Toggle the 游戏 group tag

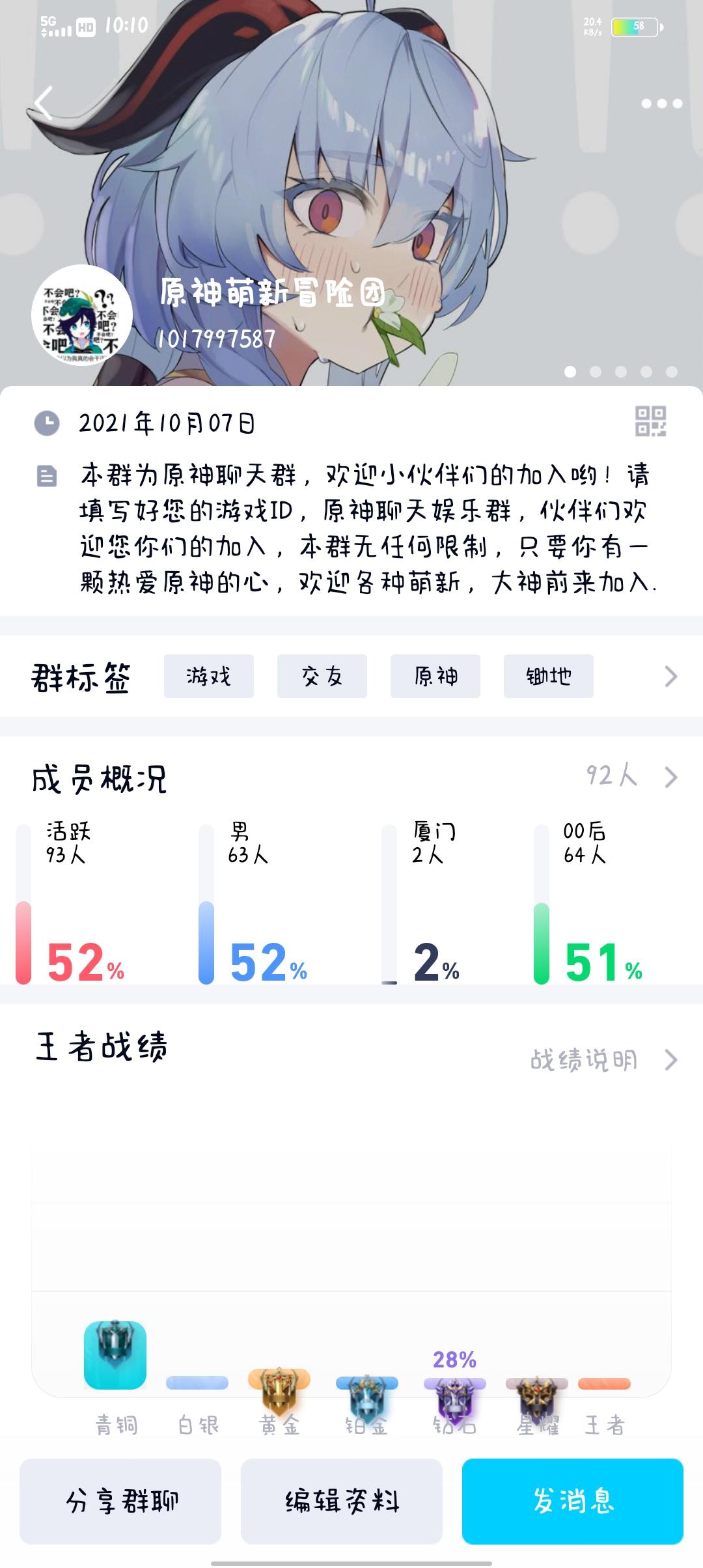click(210, 677)
